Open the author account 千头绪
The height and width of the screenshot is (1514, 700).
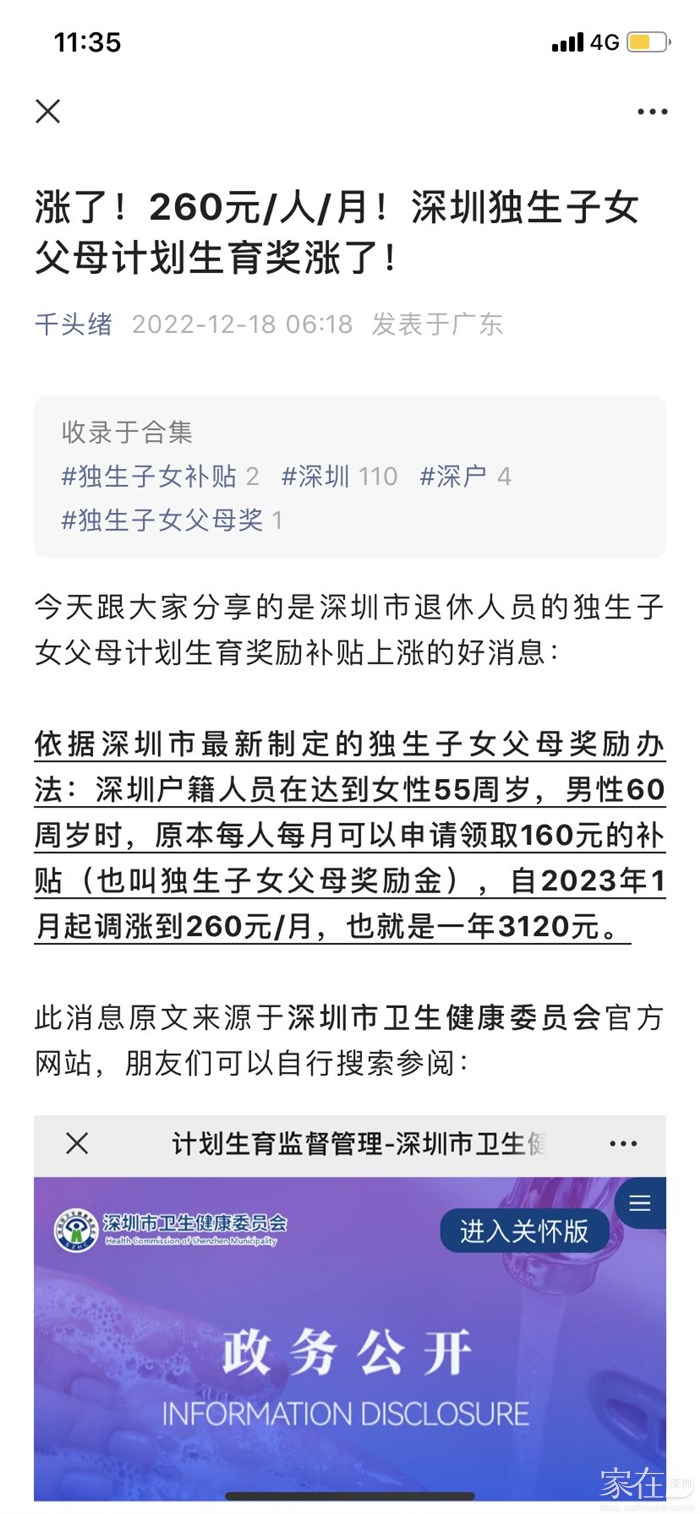pyautogui.click(x=74, y=324)
